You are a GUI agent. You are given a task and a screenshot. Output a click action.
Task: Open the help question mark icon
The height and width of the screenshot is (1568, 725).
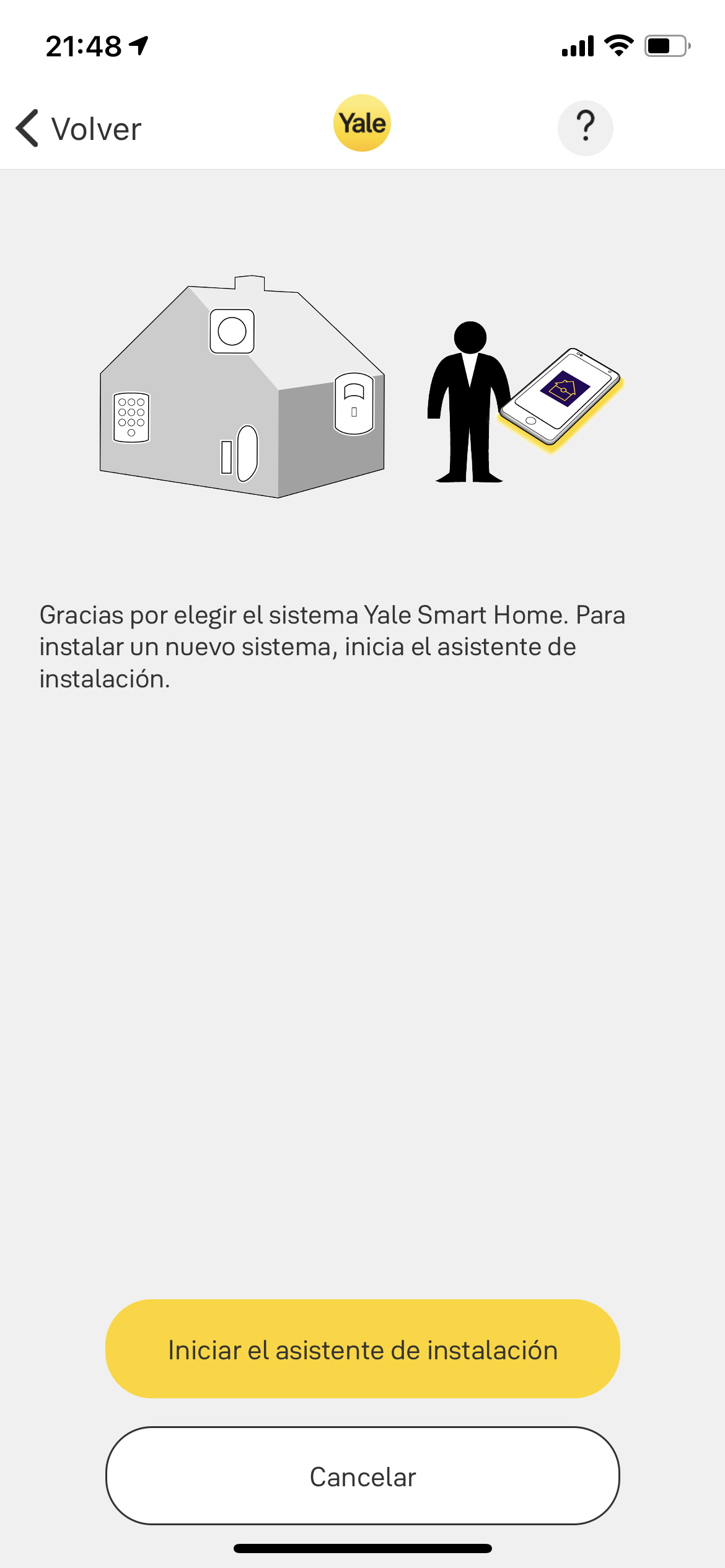click(585, 128)
